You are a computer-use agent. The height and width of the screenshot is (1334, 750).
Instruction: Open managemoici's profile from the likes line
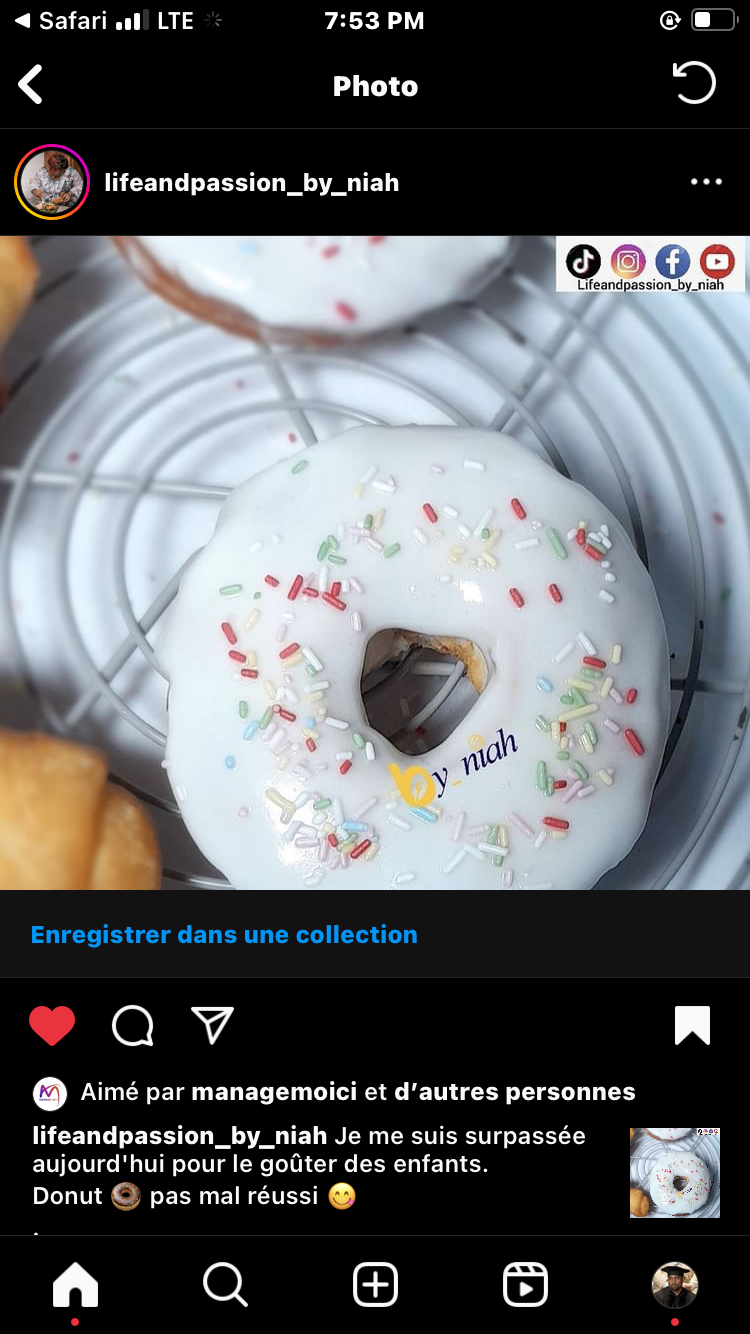(274, 1092)
